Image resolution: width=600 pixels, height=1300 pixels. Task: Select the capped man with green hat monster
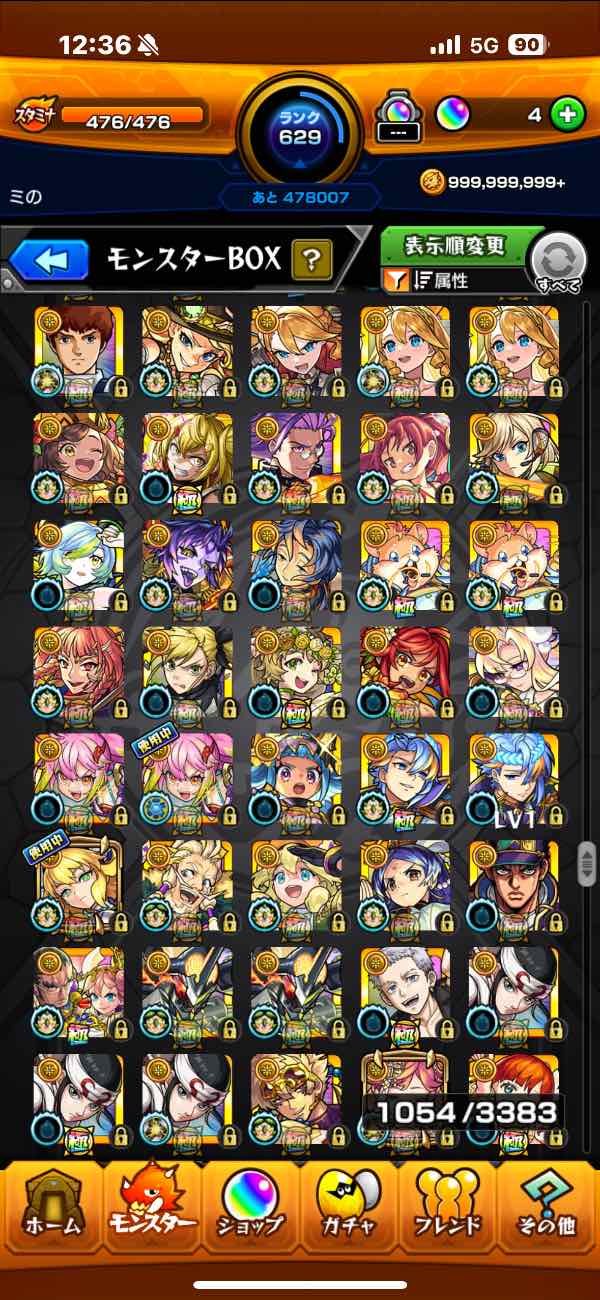(514, 884)
